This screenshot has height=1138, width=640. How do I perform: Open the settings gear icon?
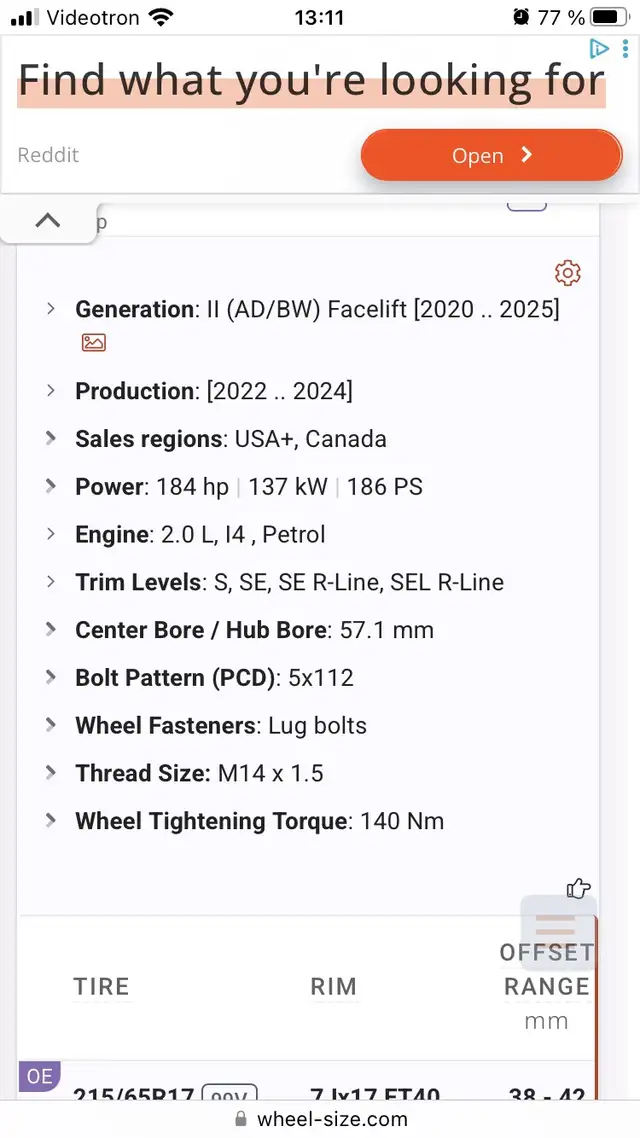point(567,273)
